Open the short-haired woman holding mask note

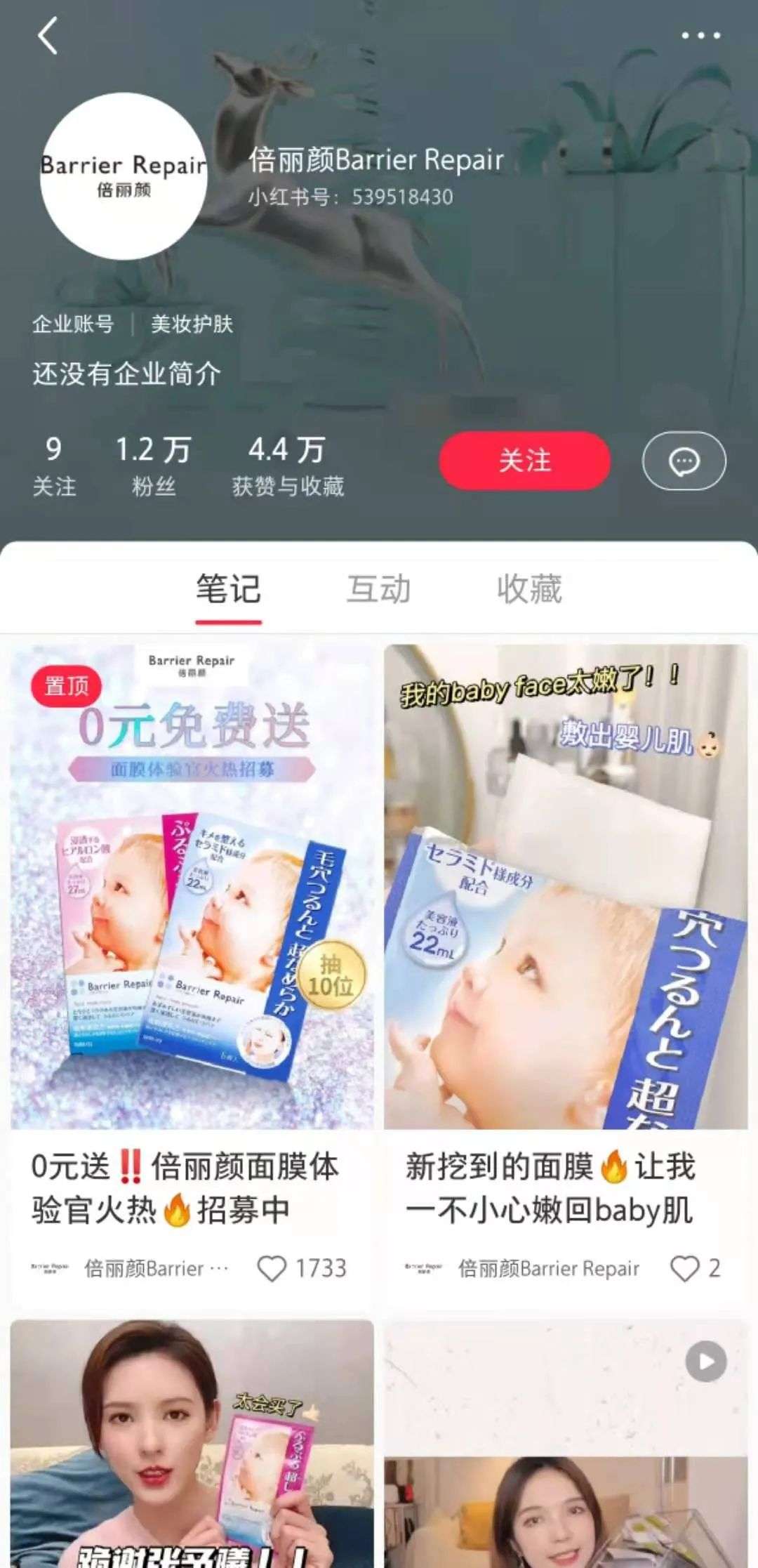pos(192,1447)
